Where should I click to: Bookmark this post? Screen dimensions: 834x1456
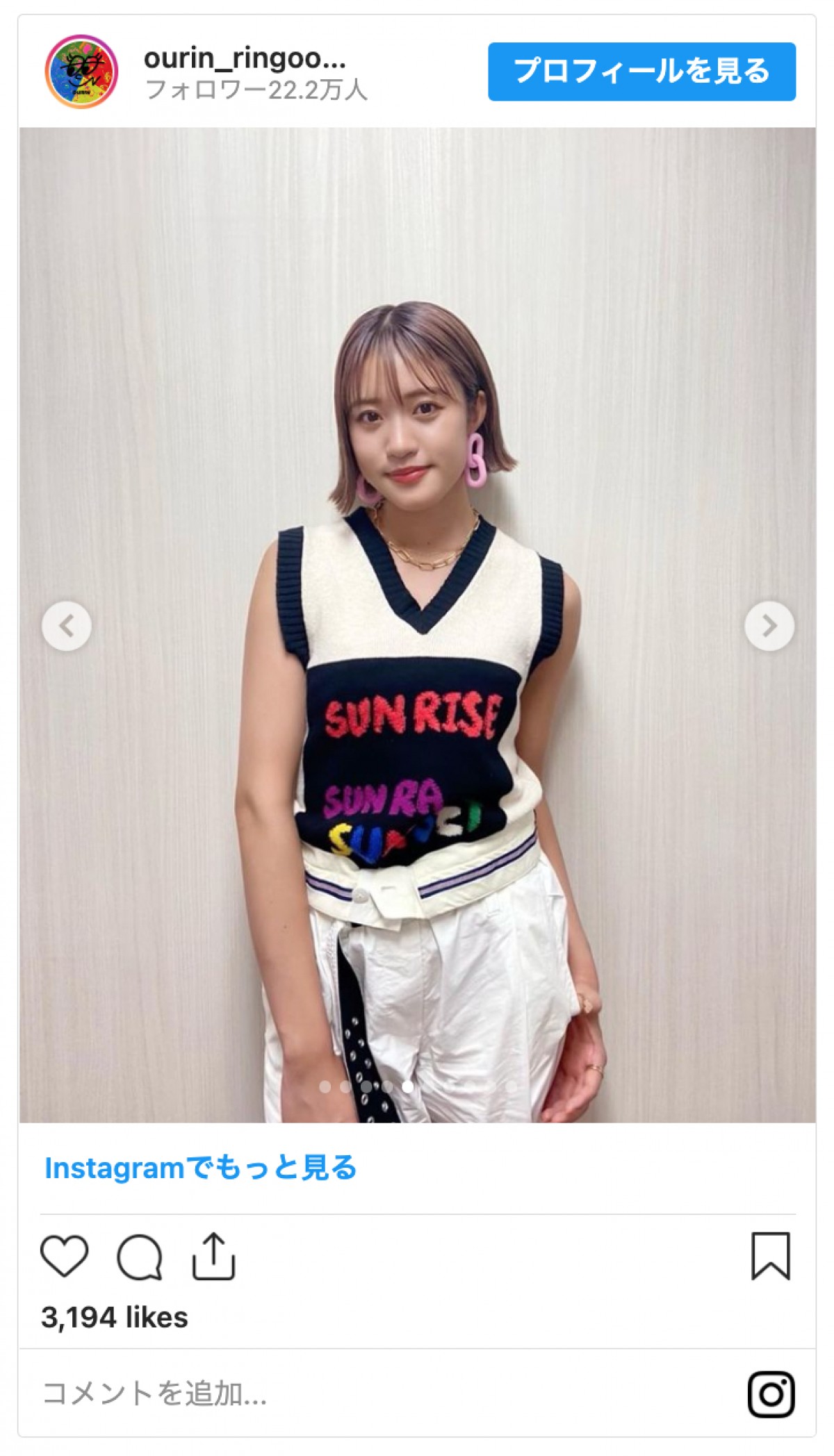(x=770, y=1256)
